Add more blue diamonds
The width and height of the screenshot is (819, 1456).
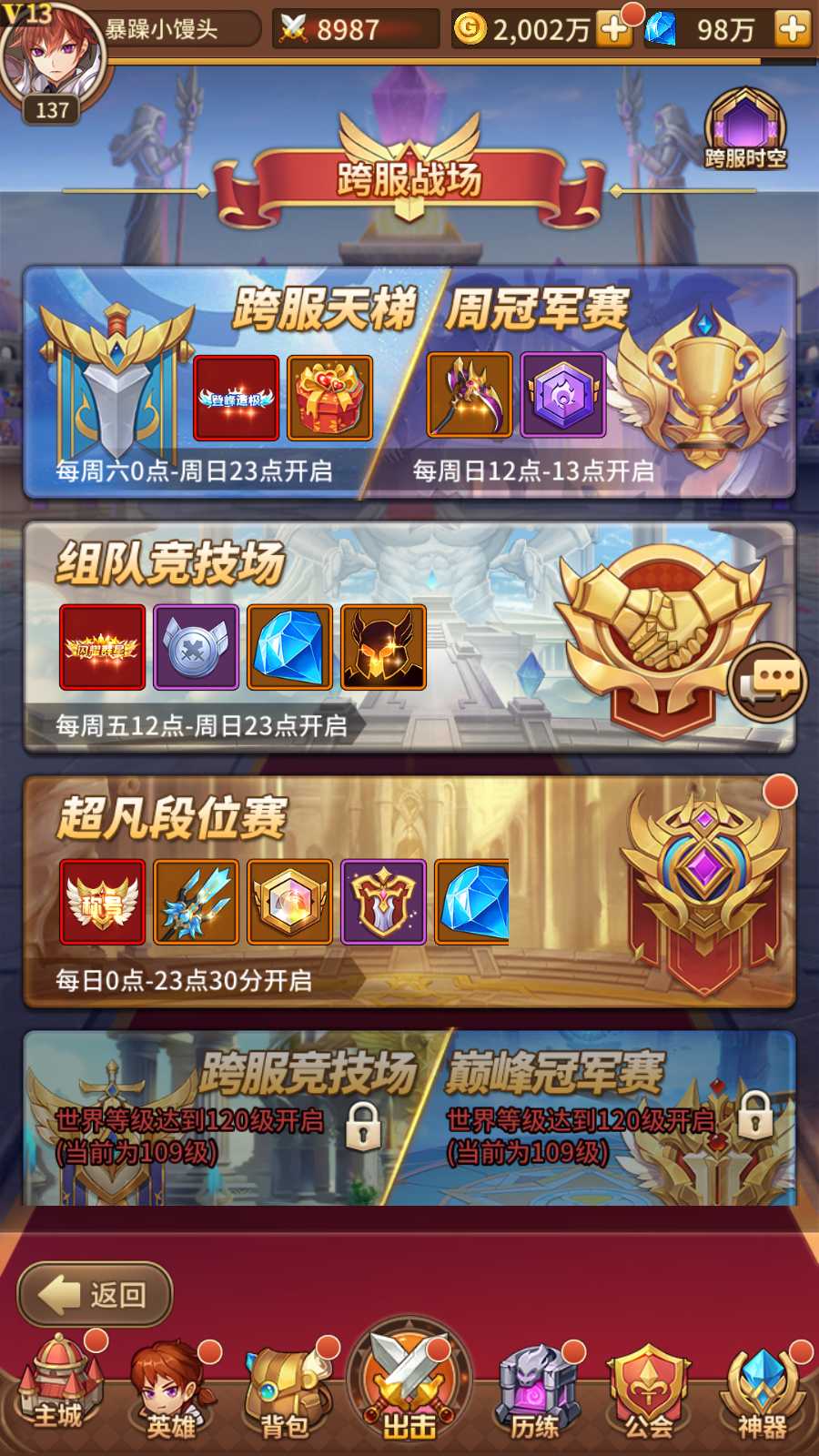[792, 30]
